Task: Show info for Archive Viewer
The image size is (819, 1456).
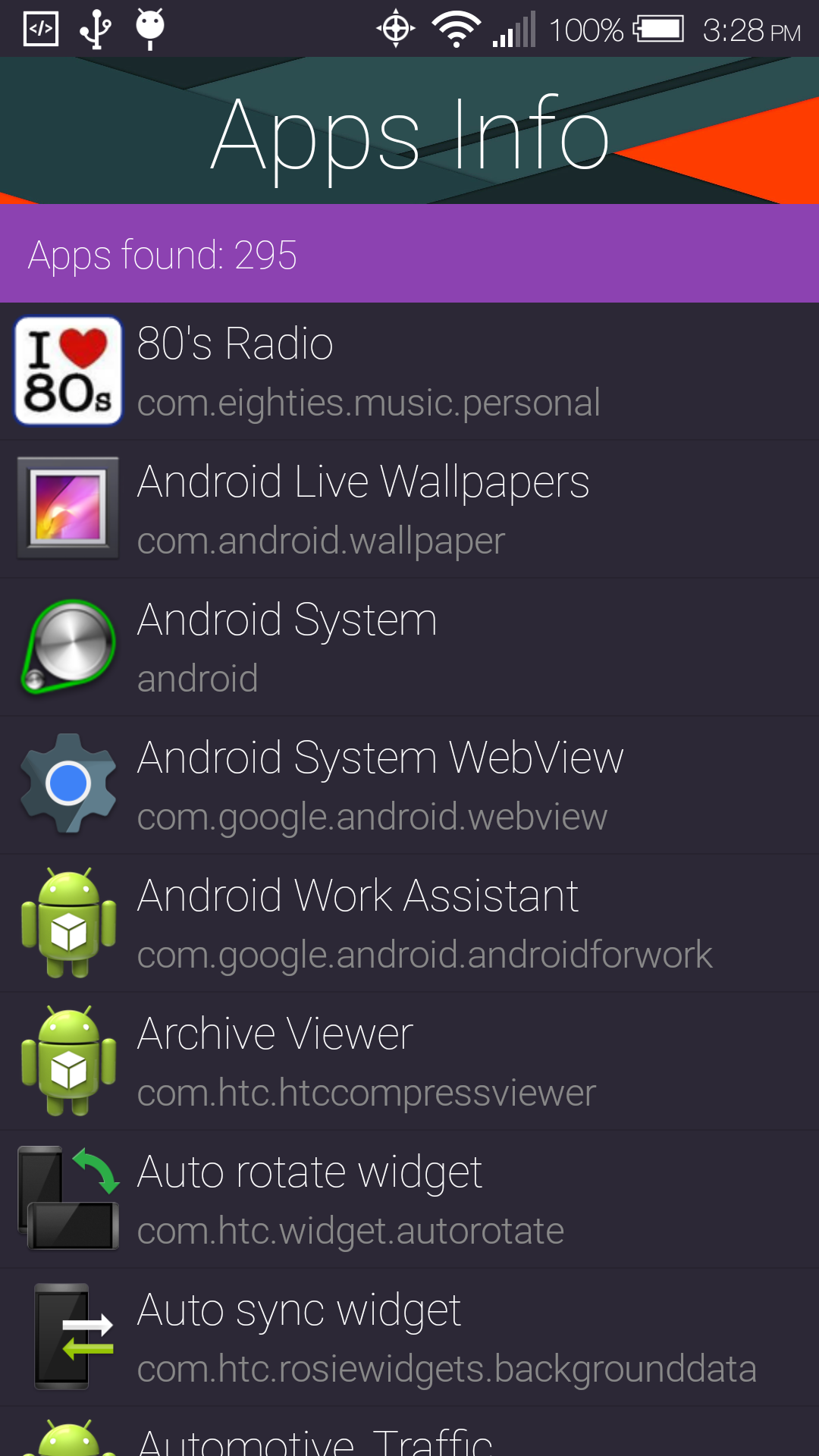Action: [x=409, y=1062]
